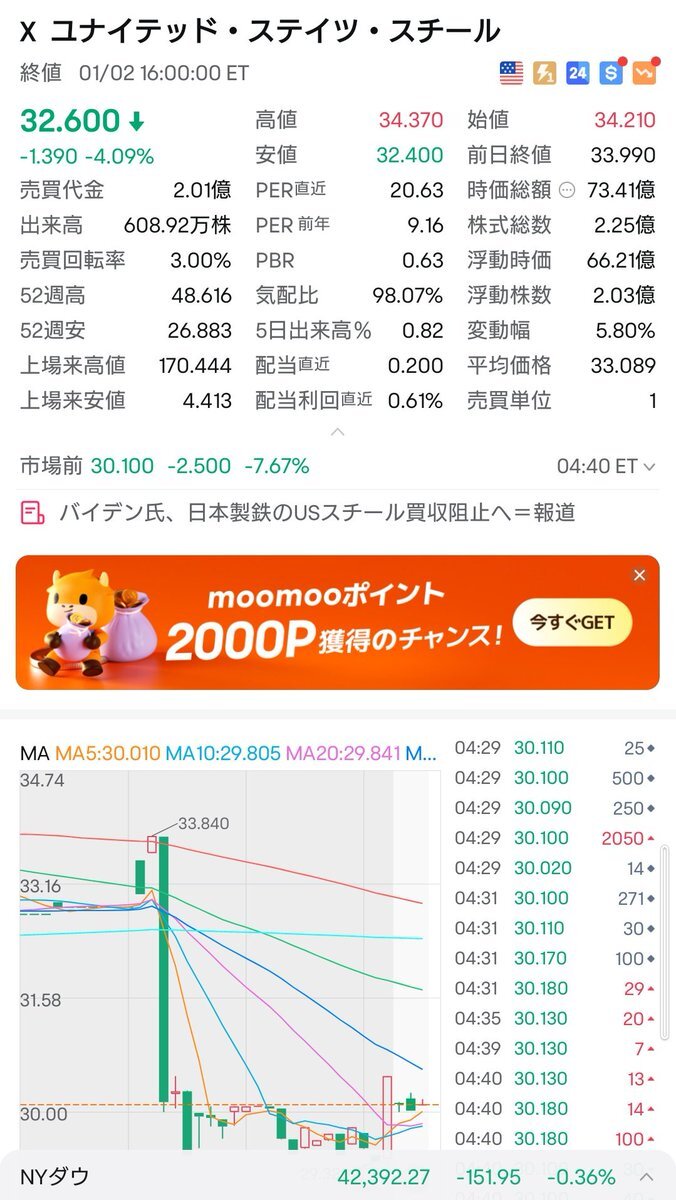Tap the 今すぐGET button

573,623
